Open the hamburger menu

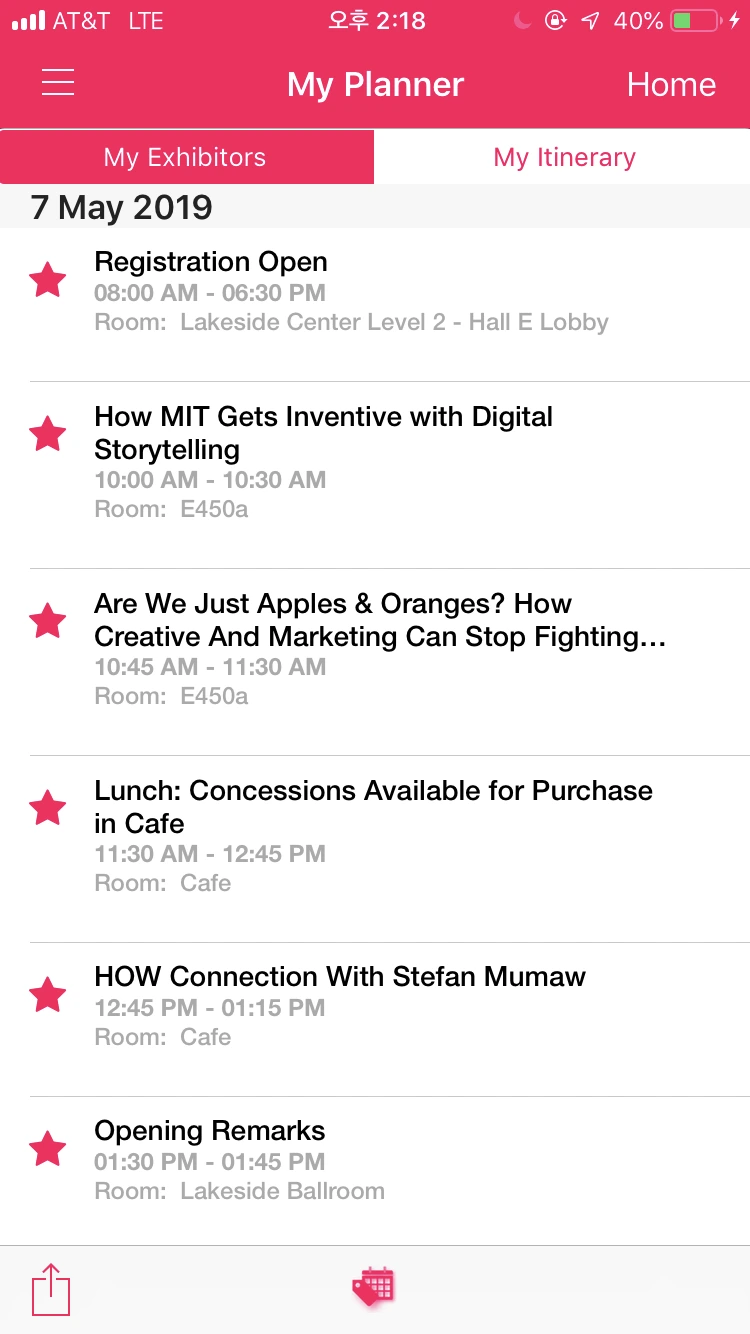(x=58, y=84)
